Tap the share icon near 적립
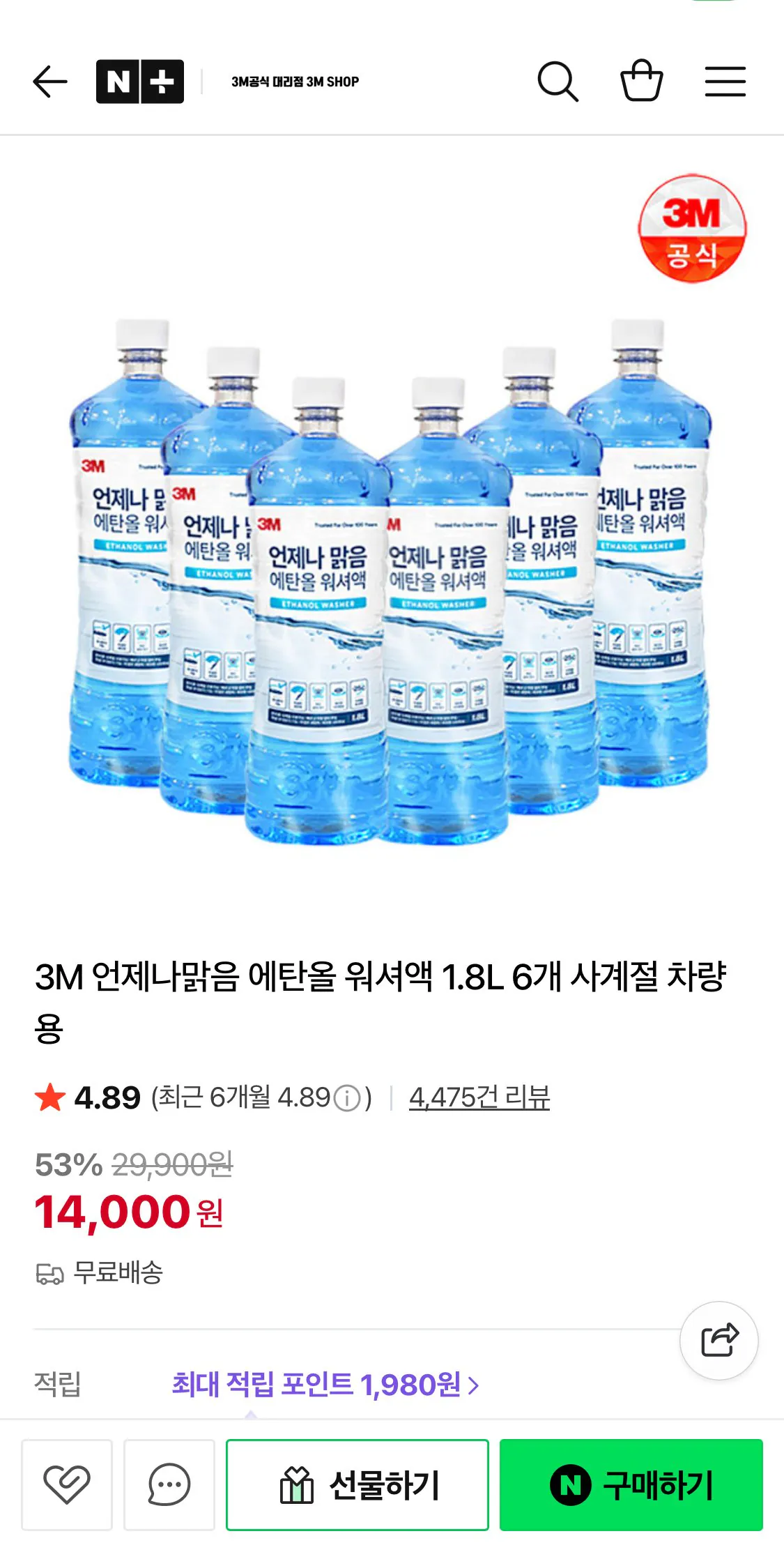 719,1339
